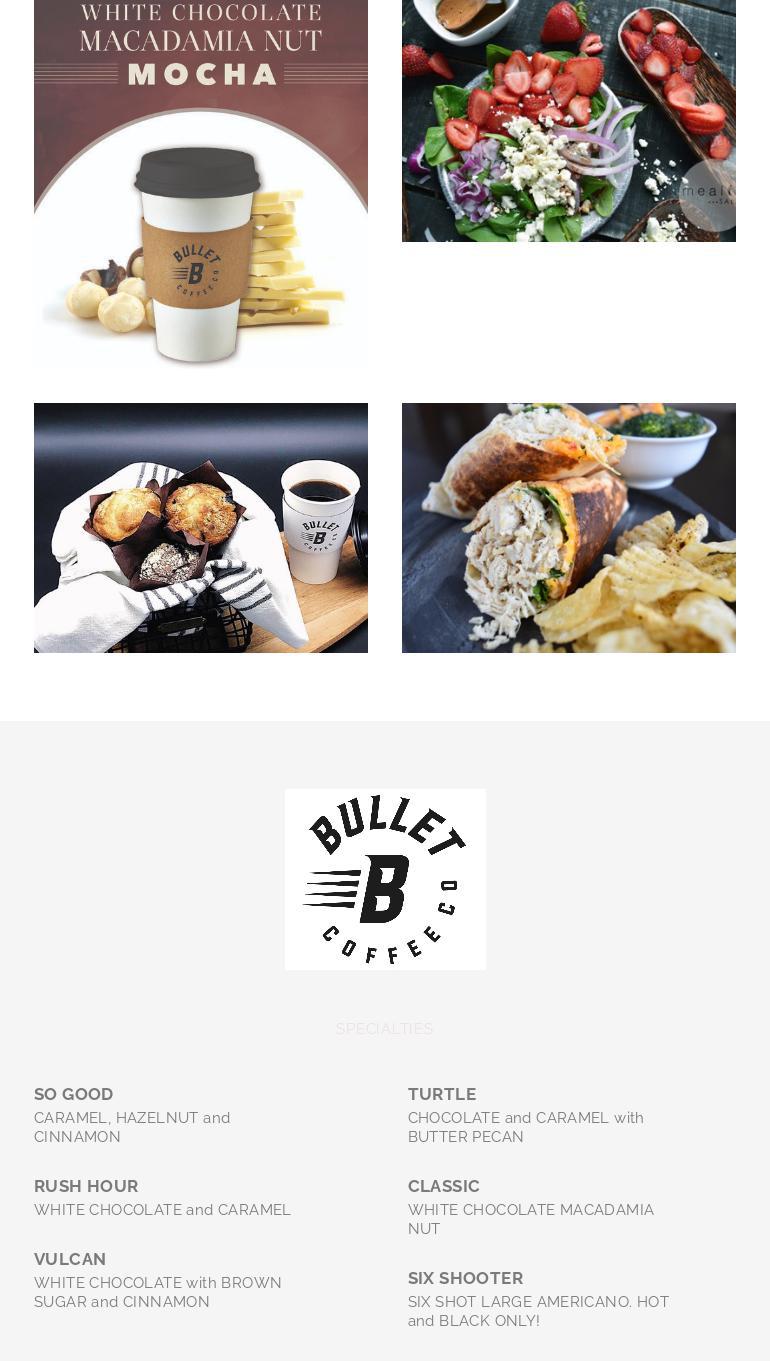Open the strawberry spinach salad photo
The image size is (770, 1361).
[568, 120]
